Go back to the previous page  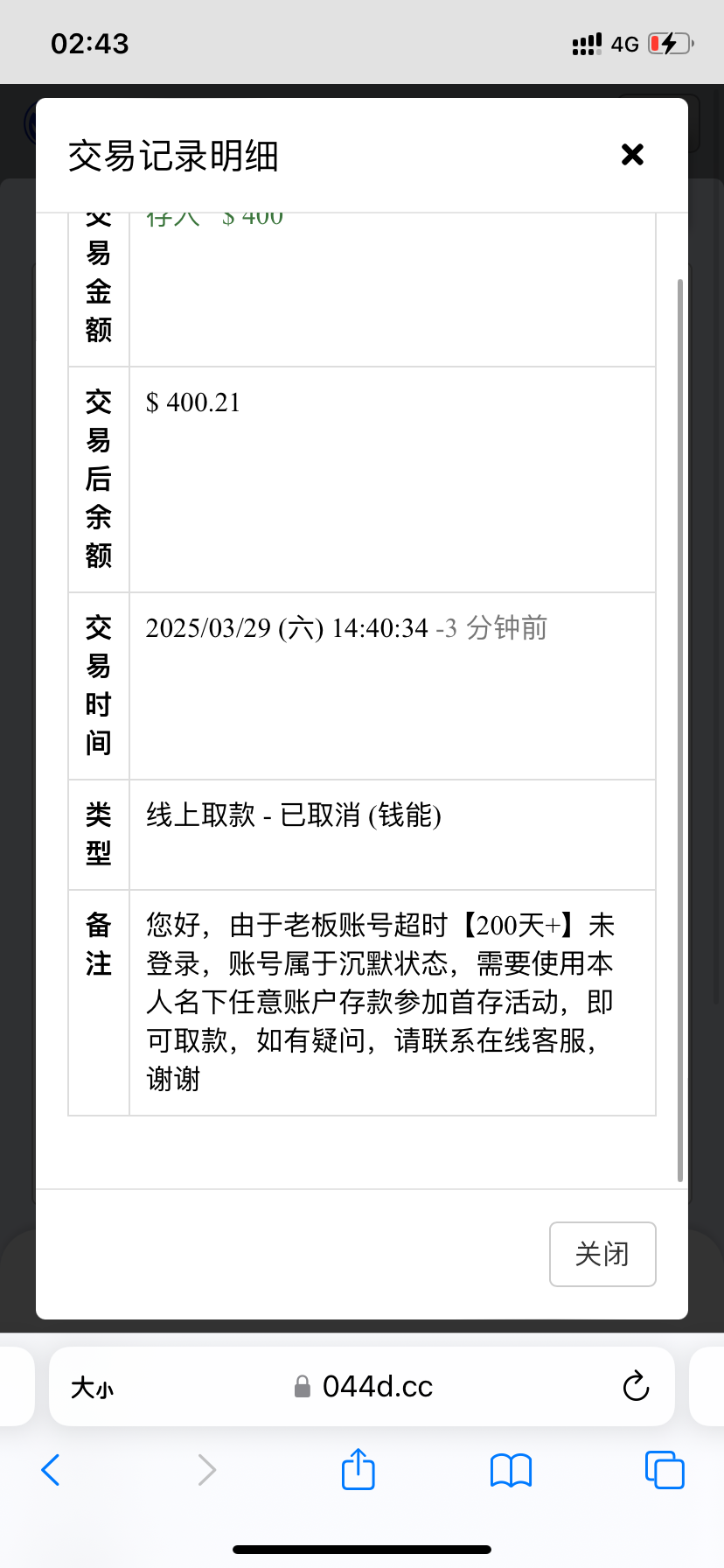51,1470
